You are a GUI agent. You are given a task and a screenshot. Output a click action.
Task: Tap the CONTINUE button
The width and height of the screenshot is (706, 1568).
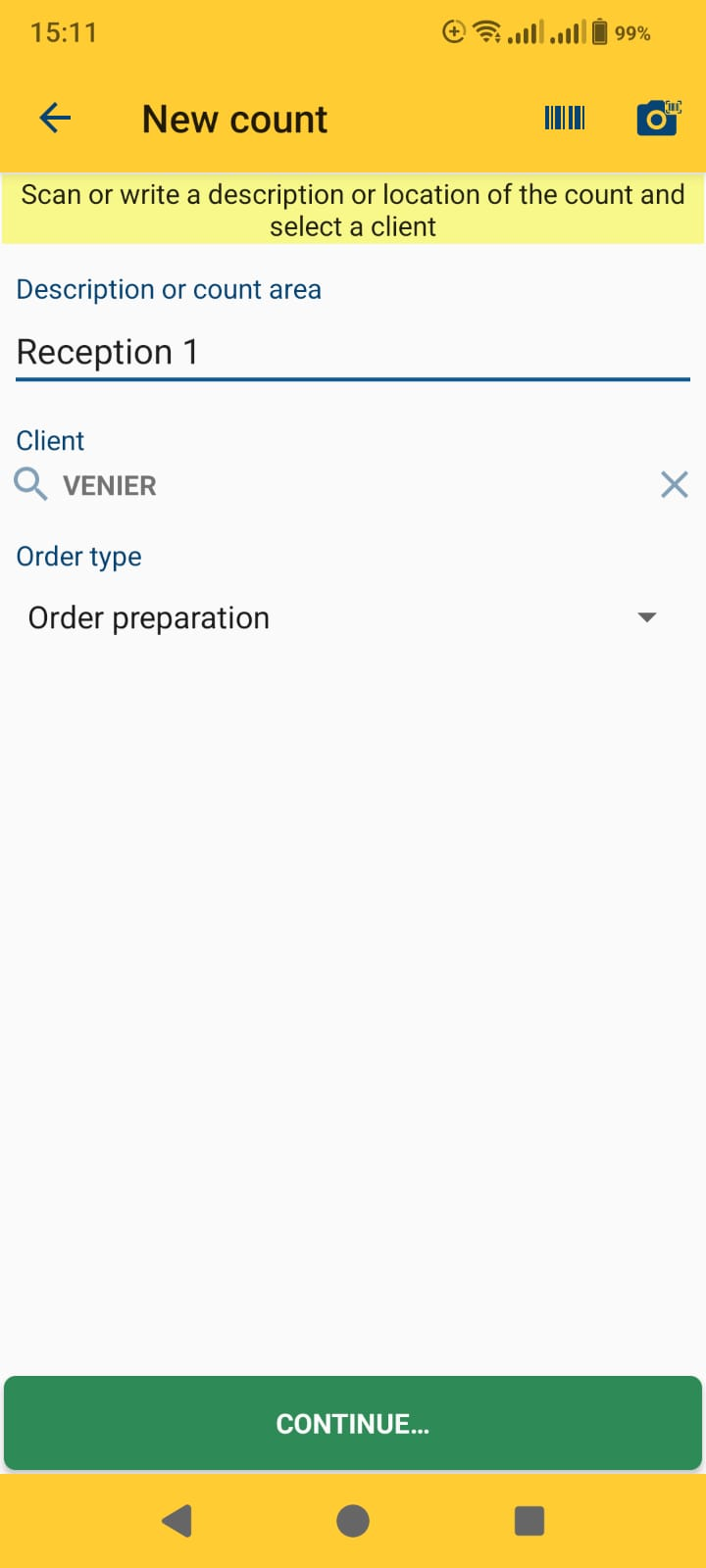click(353, 1423)
